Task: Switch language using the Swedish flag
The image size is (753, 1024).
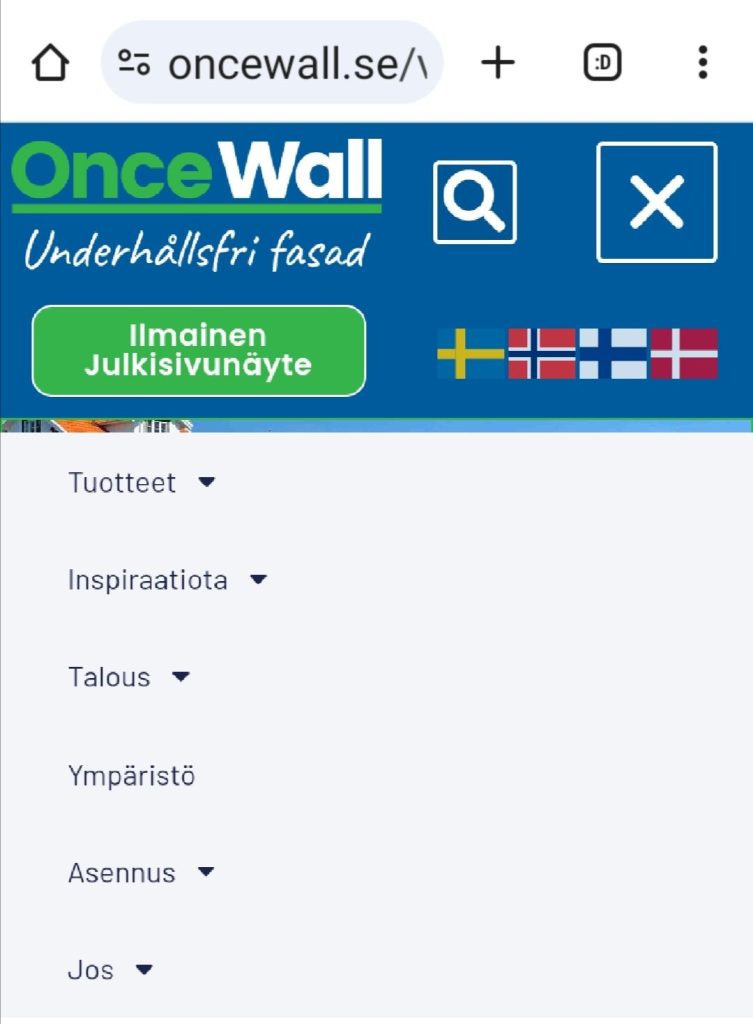Action: (x=470, y=353)
